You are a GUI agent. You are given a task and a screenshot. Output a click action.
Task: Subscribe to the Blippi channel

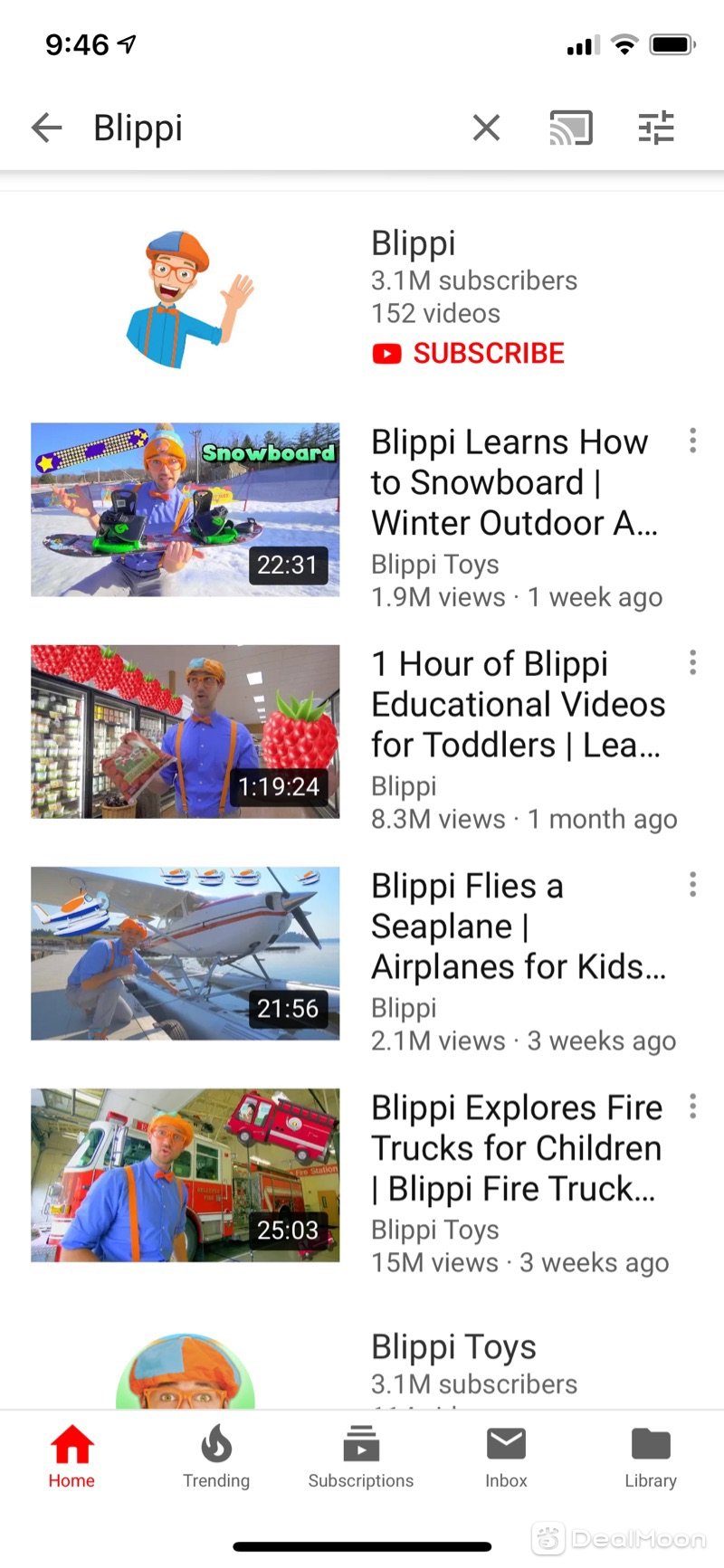[469, 353]
